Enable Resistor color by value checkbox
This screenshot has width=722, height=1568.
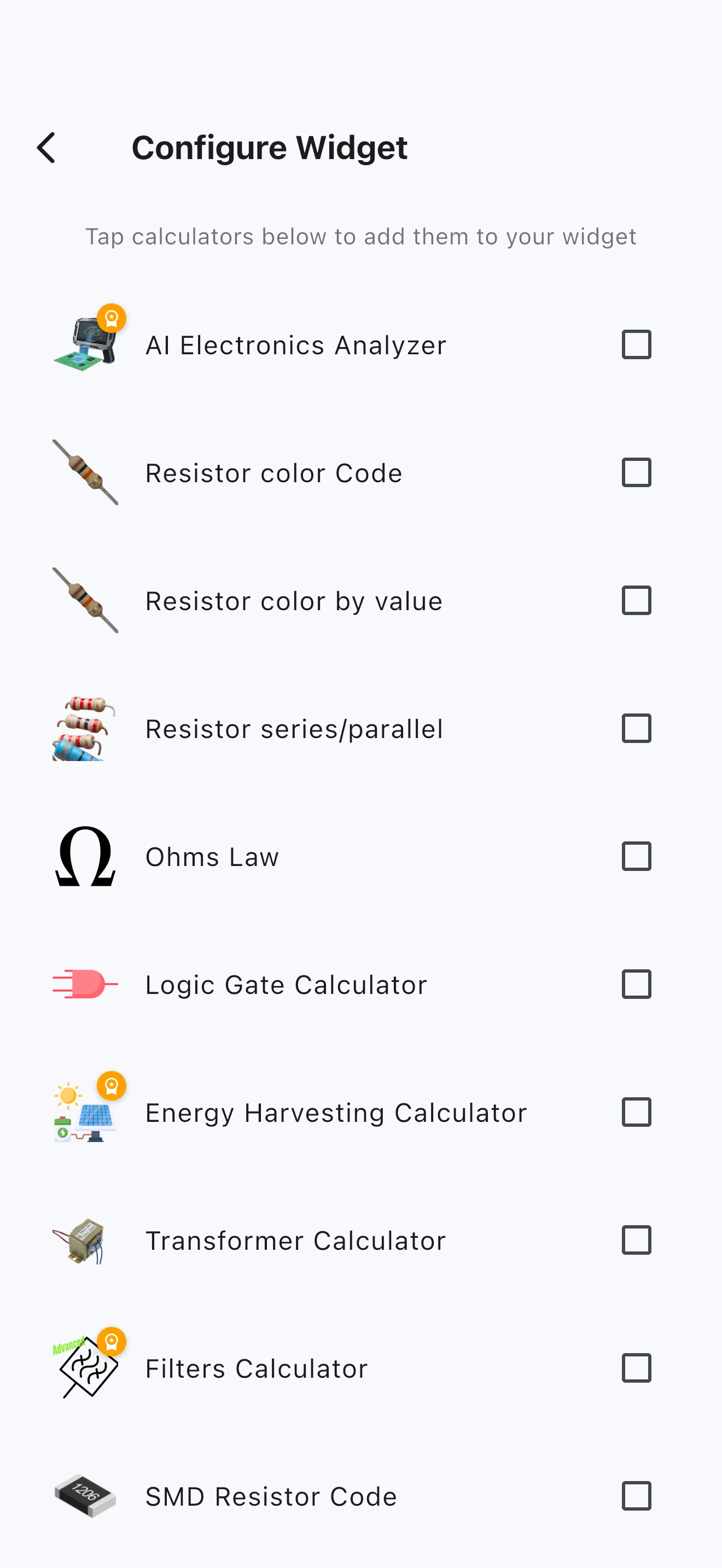tap(636, 600)
